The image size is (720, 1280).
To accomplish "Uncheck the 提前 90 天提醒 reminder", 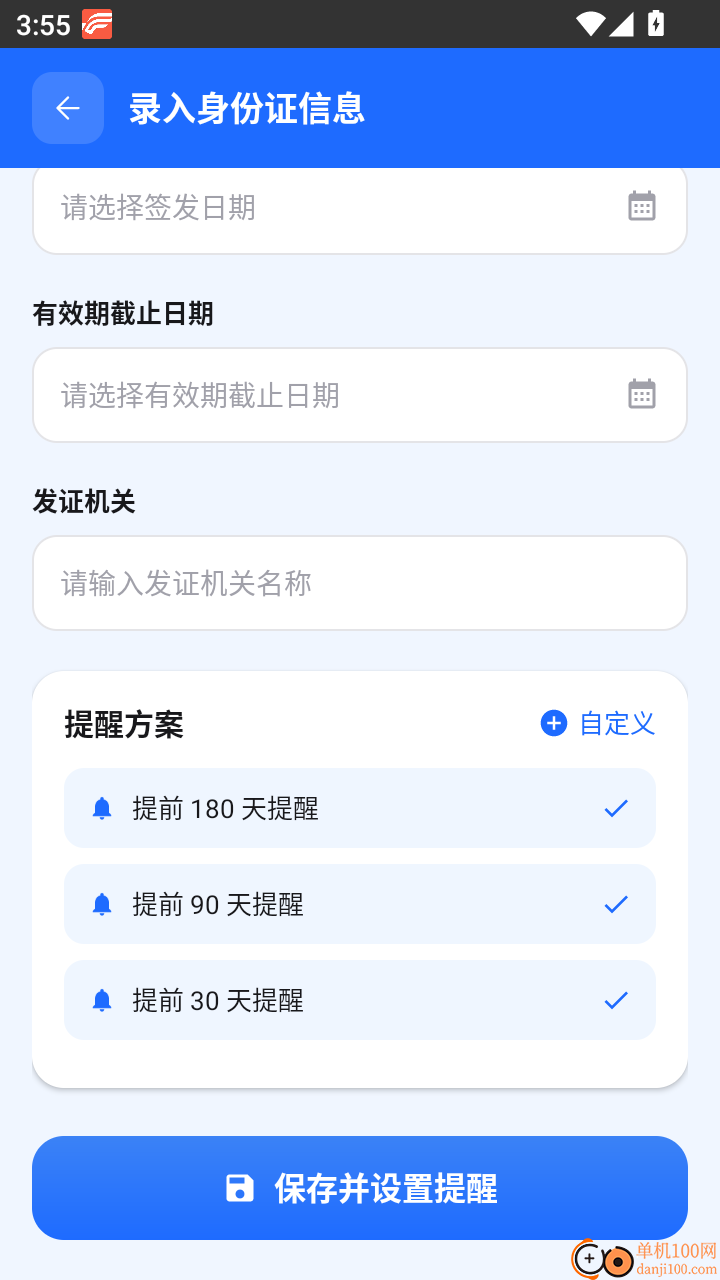I will 618,904.
